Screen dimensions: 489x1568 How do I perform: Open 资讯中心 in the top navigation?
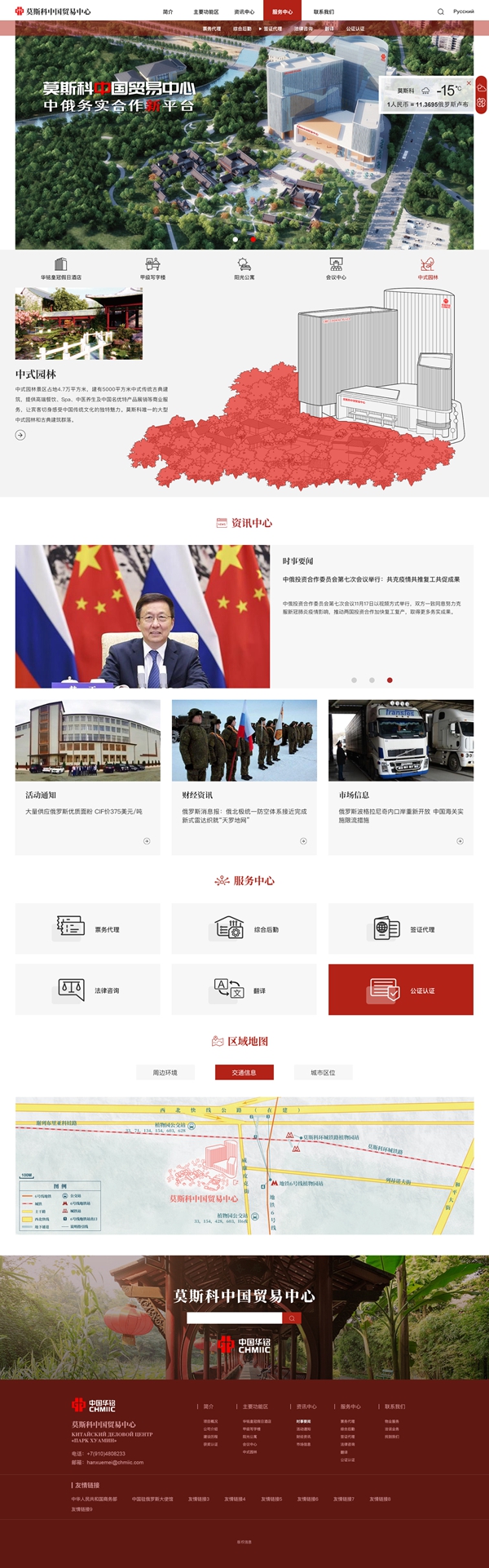point(244,11)
